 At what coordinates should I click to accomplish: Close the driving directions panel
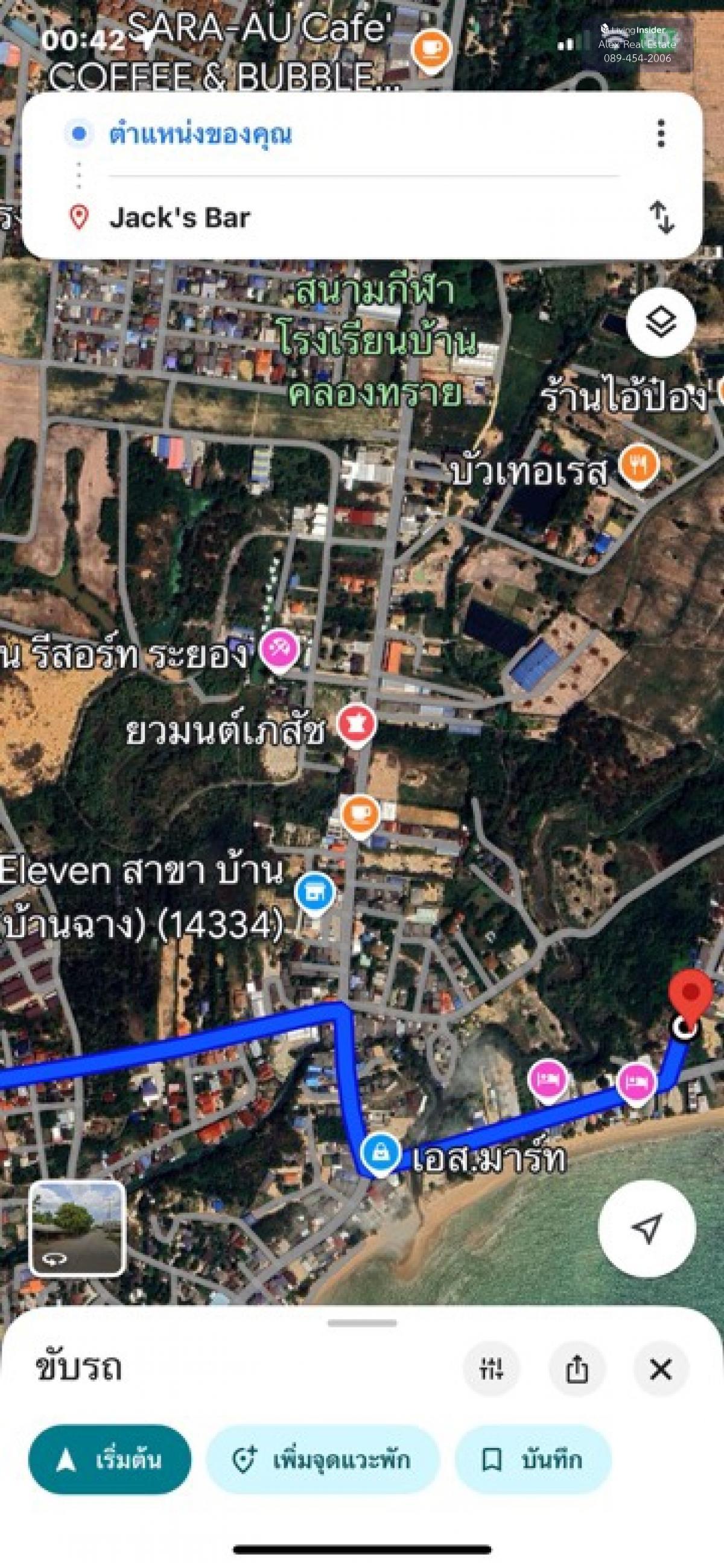click(661, 1370)
